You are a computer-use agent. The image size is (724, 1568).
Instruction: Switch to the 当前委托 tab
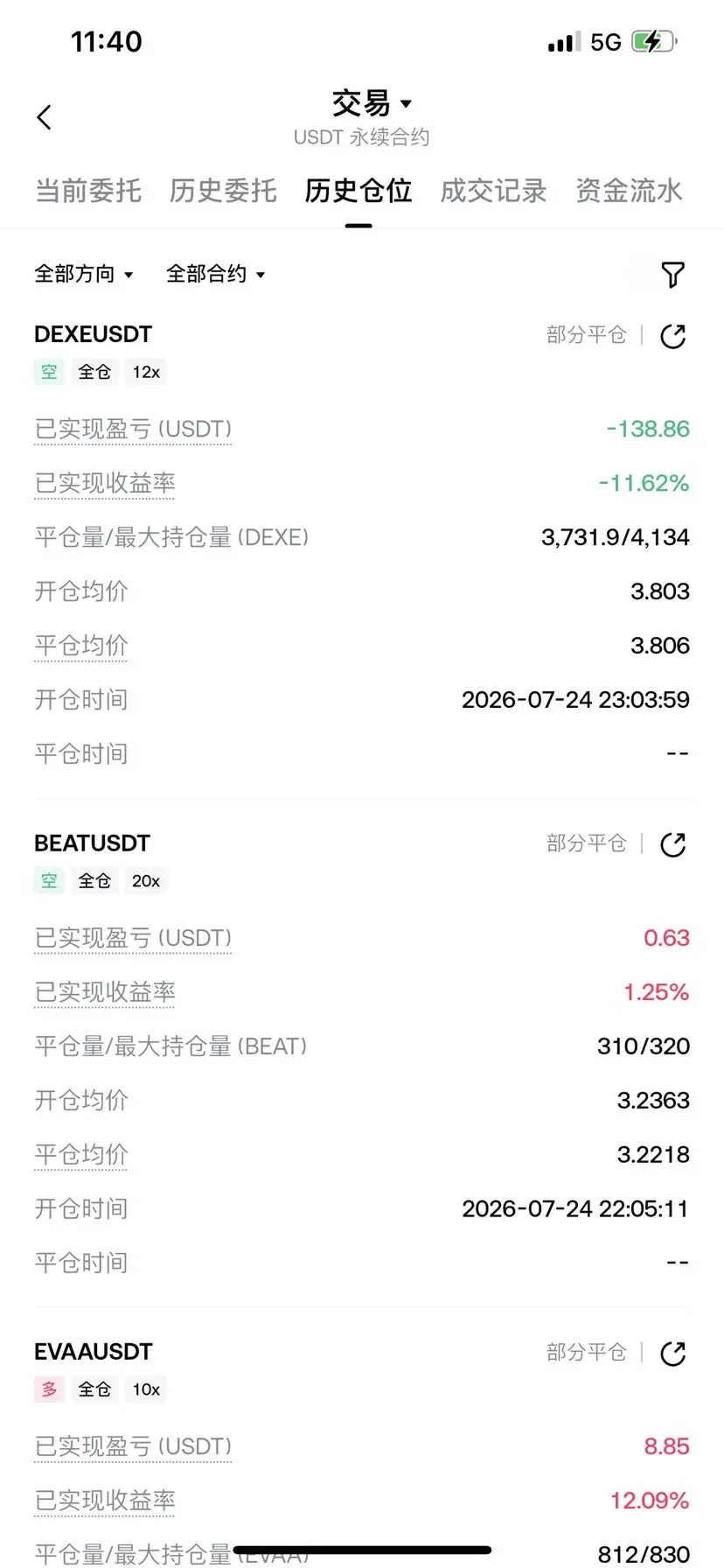tap(88, 191)
